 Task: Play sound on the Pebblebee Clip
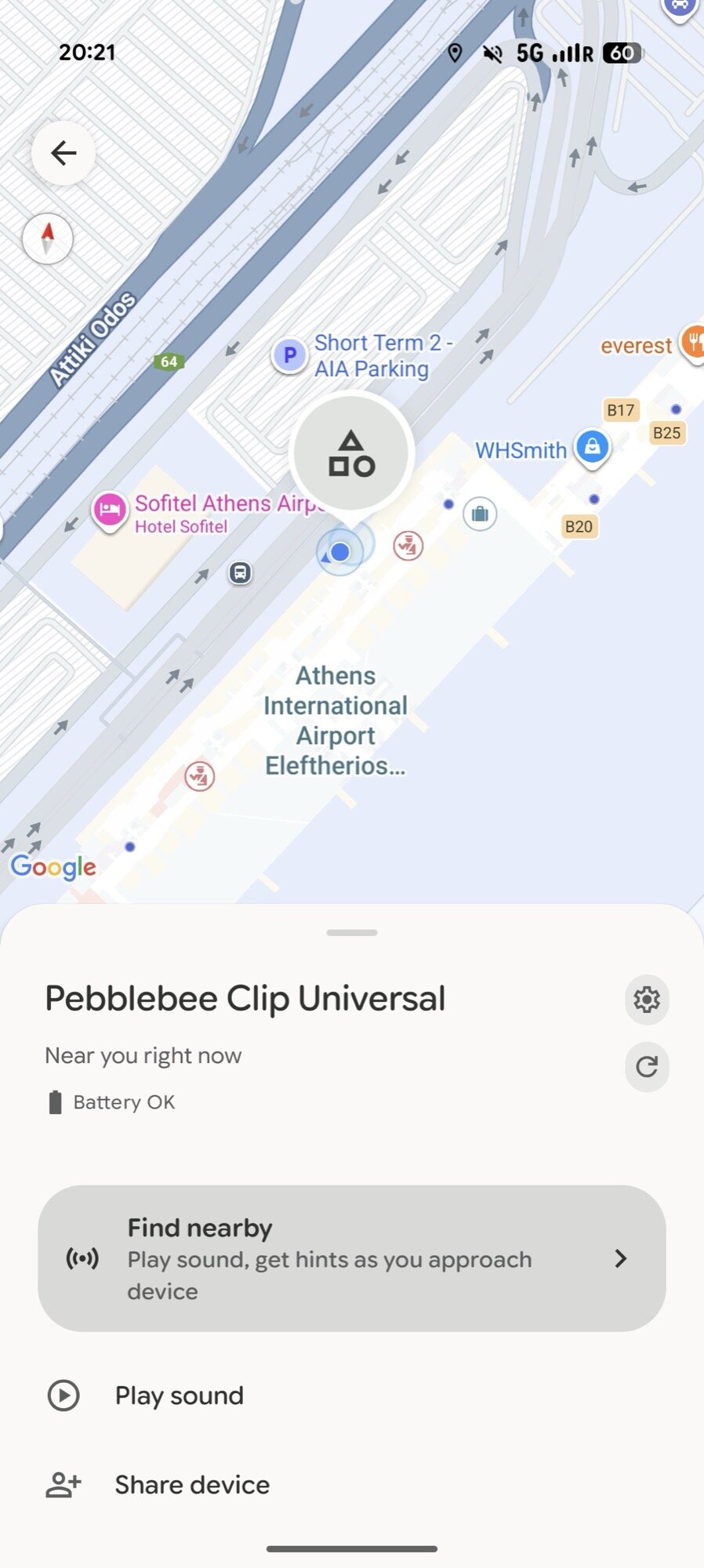178,1396
